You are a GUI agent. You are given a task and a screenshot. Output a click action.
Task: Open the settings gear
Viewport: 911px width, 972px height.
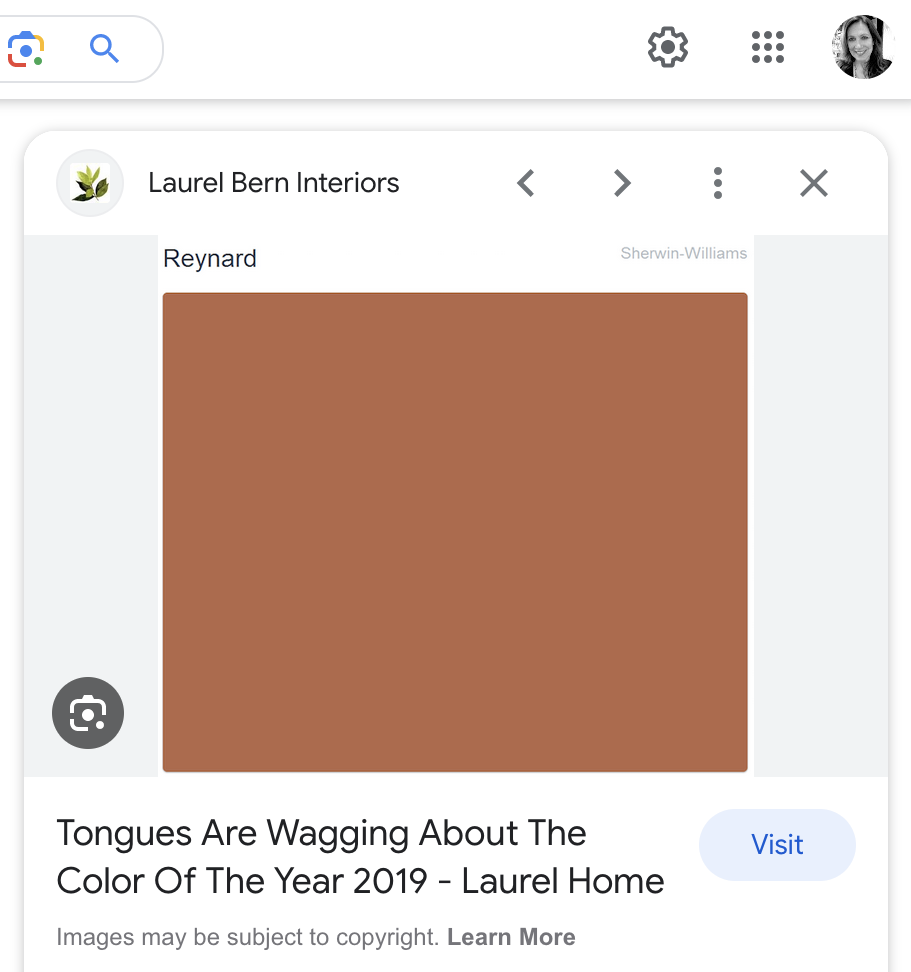click(668, 47)
